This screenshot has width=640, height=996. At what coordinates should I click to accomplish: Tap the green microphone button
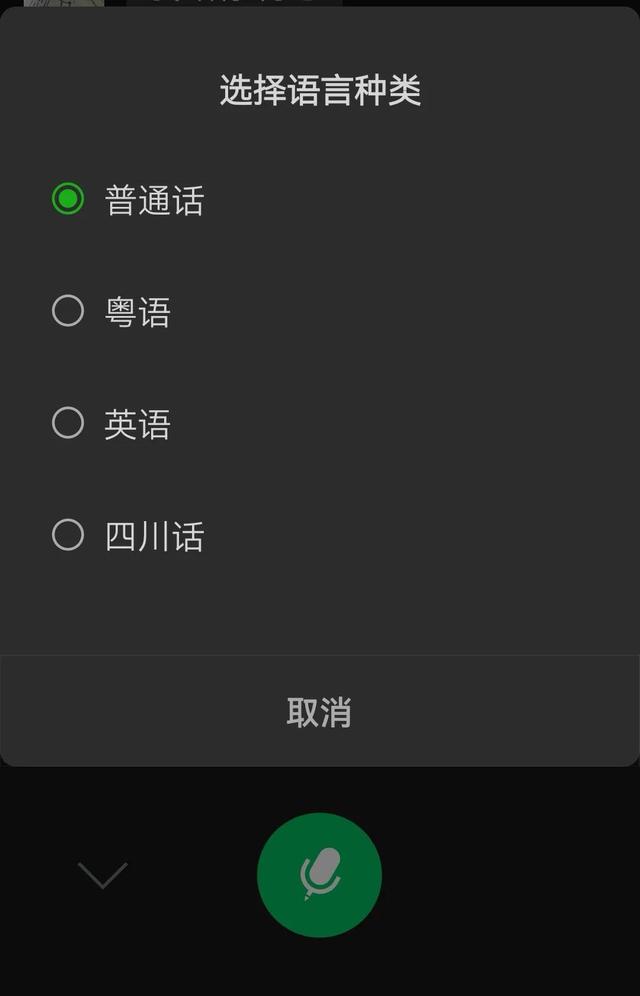pyautogui.click(x=319, y=875)
